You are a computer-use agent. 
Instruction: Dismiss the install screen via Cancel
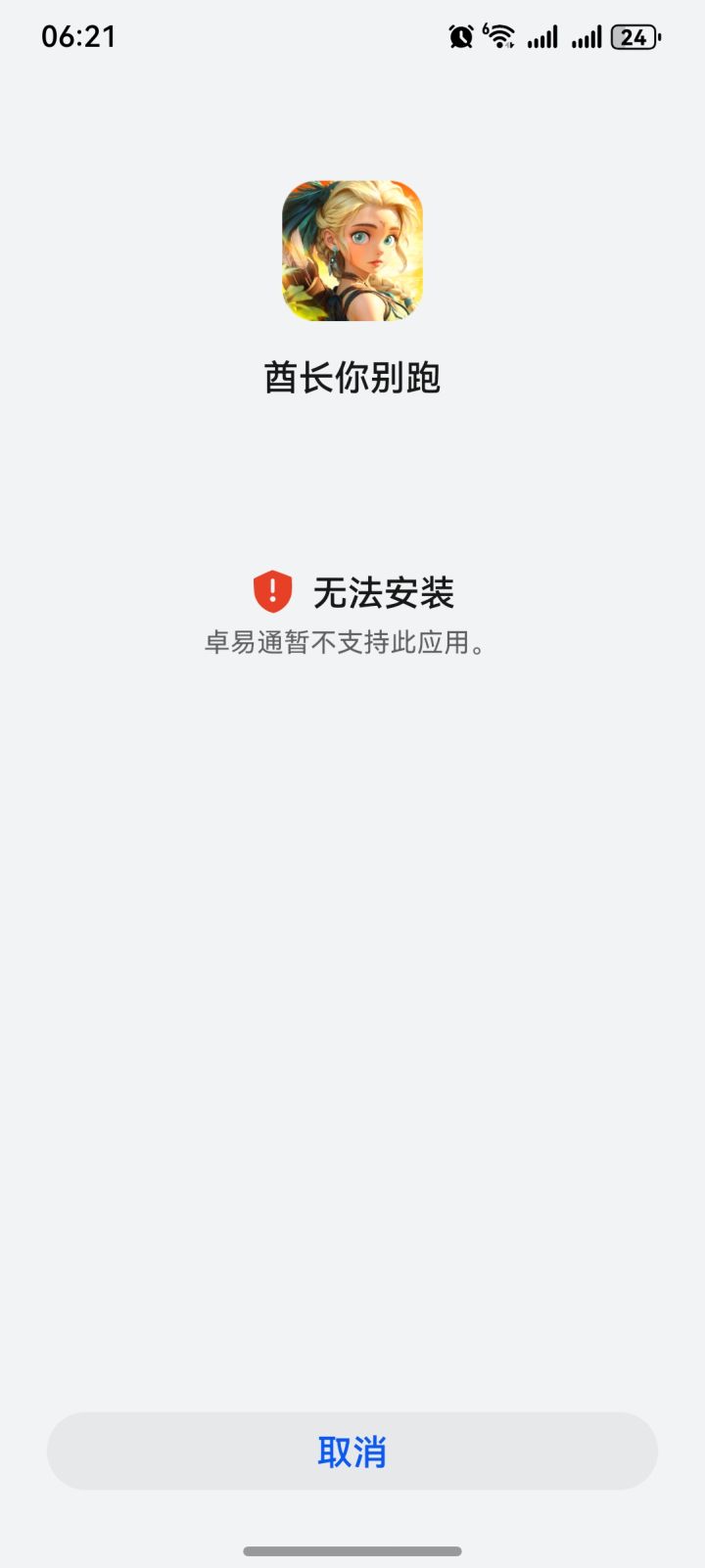pyautogui.click(x=352, y=1451)
